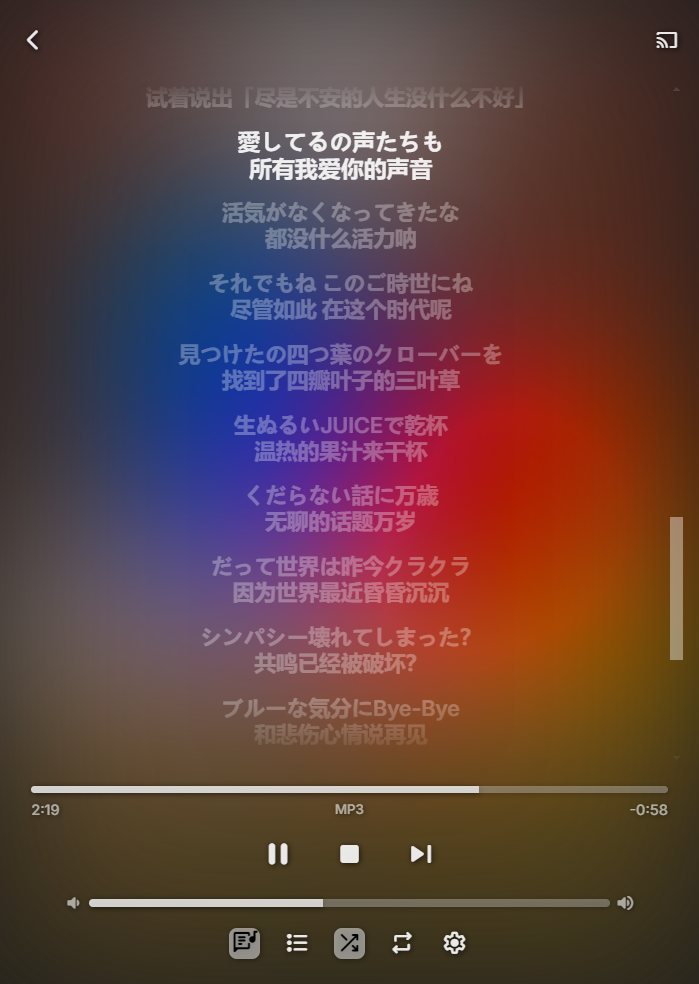The height and width of the screenshot is (984, 699).
Task: Tap the volume slider to change level
Action: [x=349, y=903]
